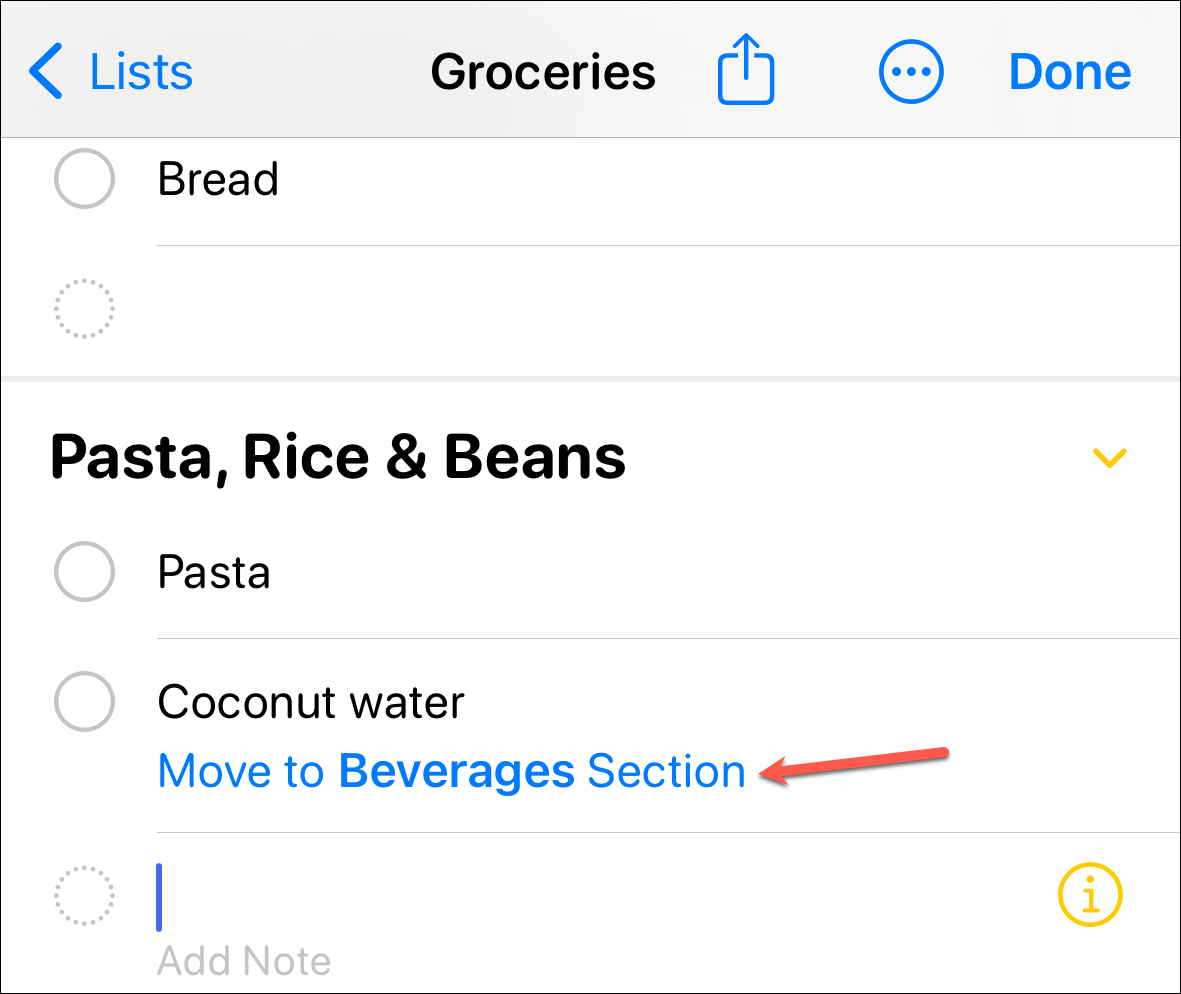Go back to Lists
Screen dimensions: 1181x994
tap(111, 72)
